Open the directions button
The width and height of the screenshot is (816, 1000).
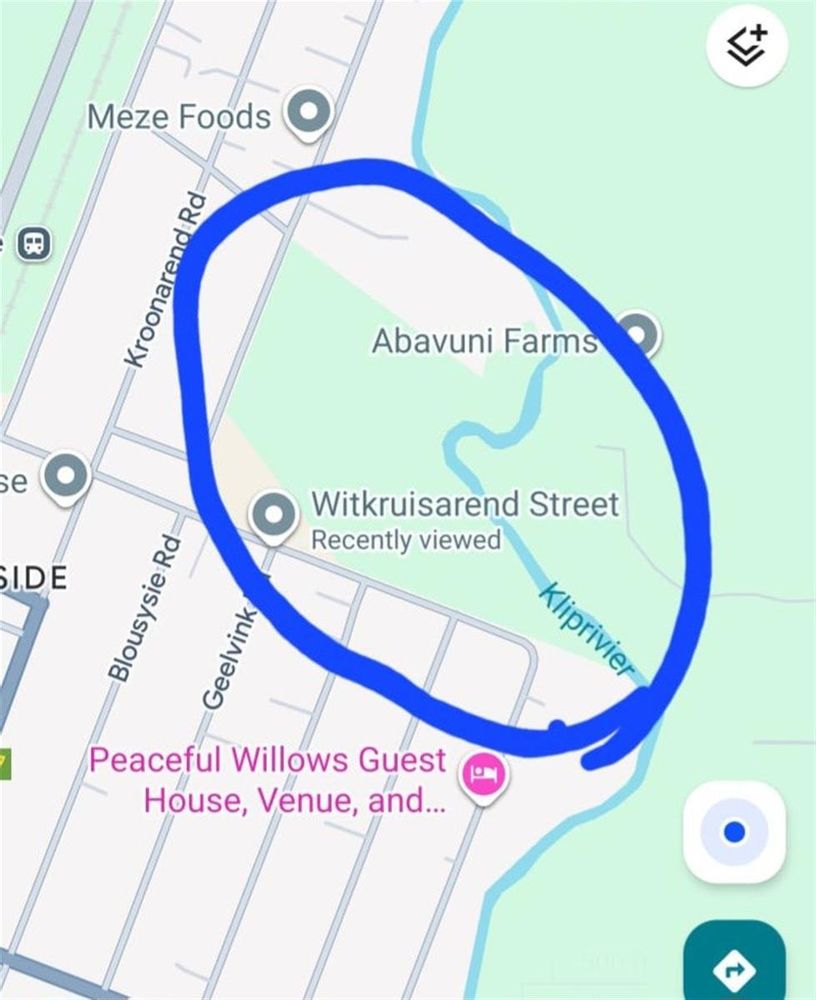pos(735,967)
